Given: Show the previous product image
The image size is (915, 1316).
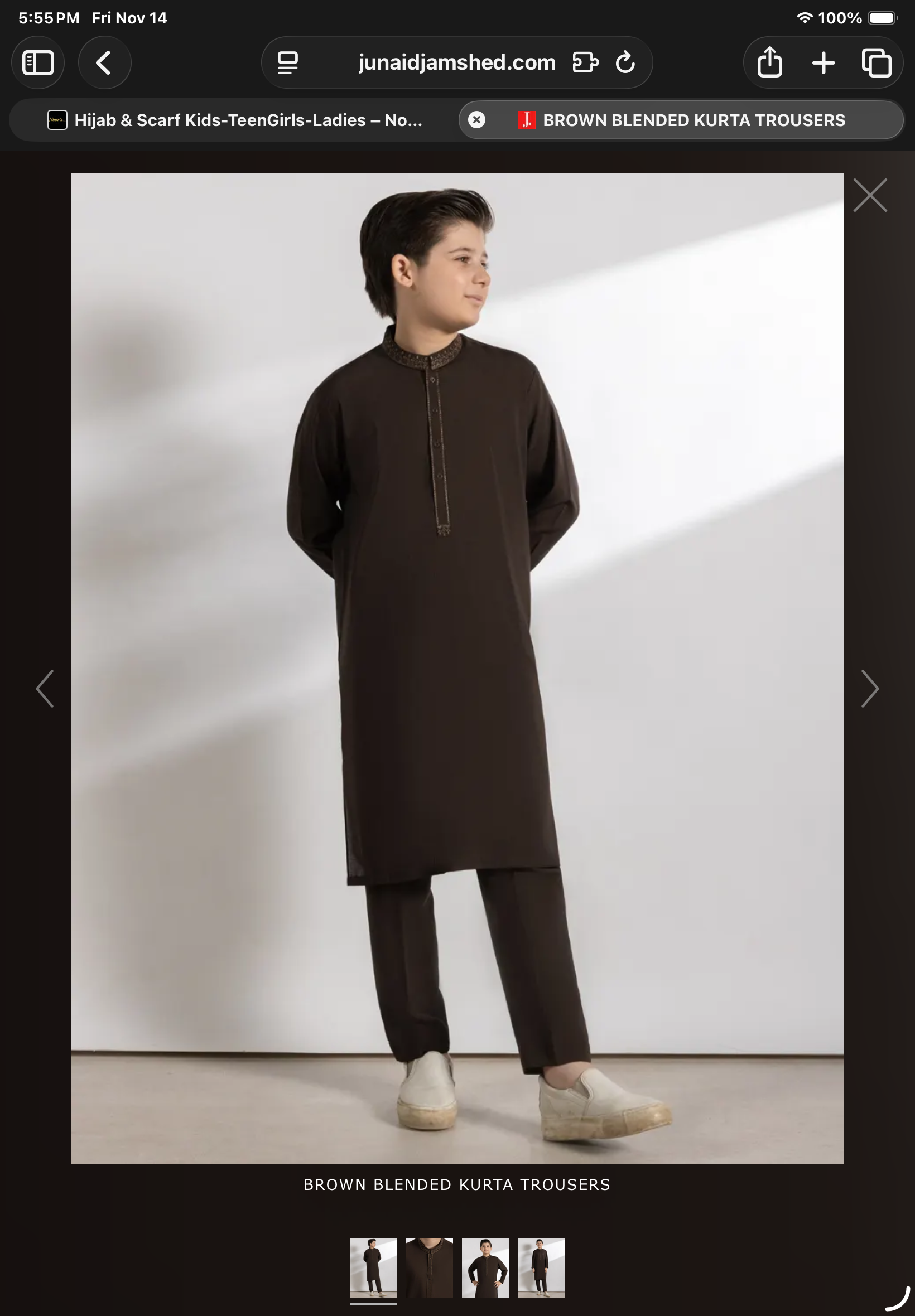Looking at the screenshot, I should pyautogui.click(x=45, y=689).
